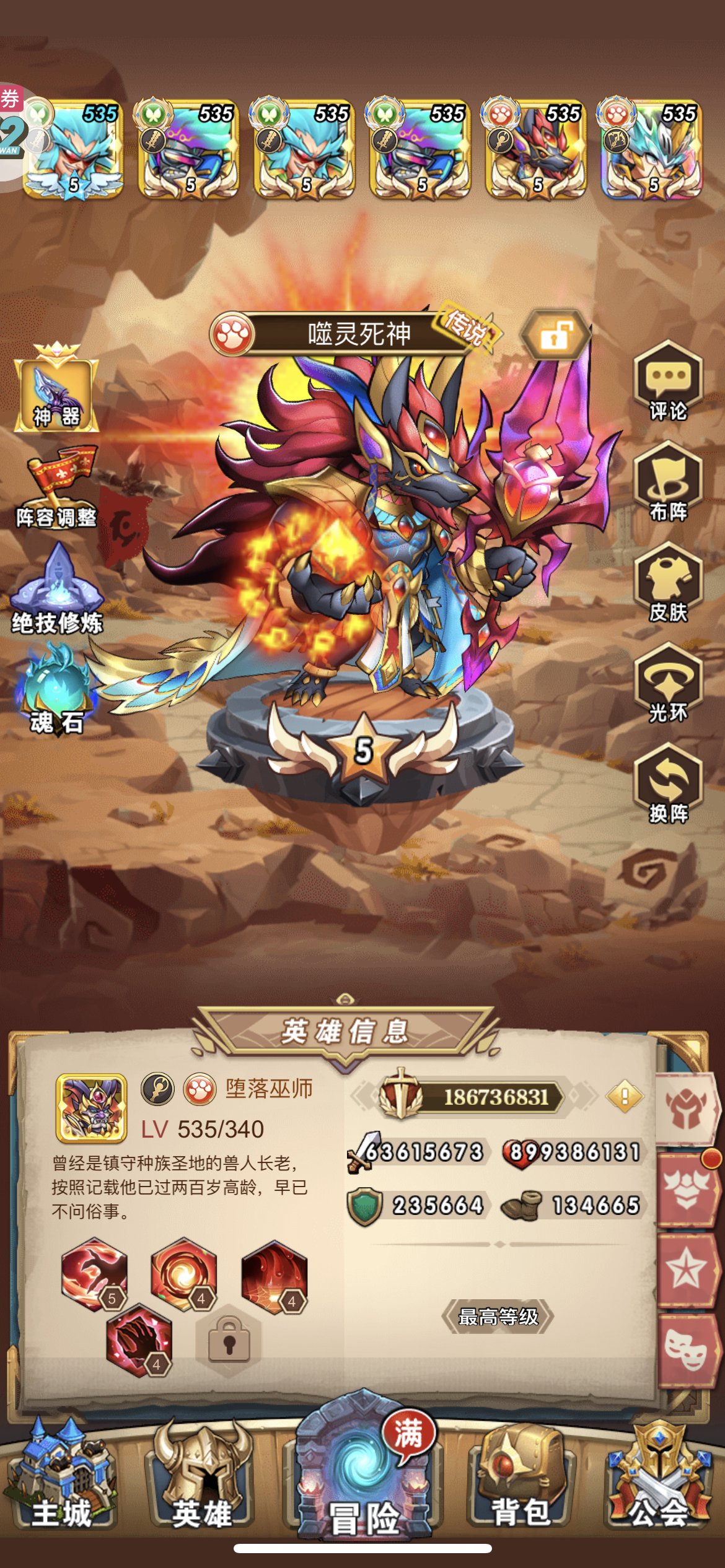
Task: Open the 背包 backpack
Action: tap(520, 1476)
